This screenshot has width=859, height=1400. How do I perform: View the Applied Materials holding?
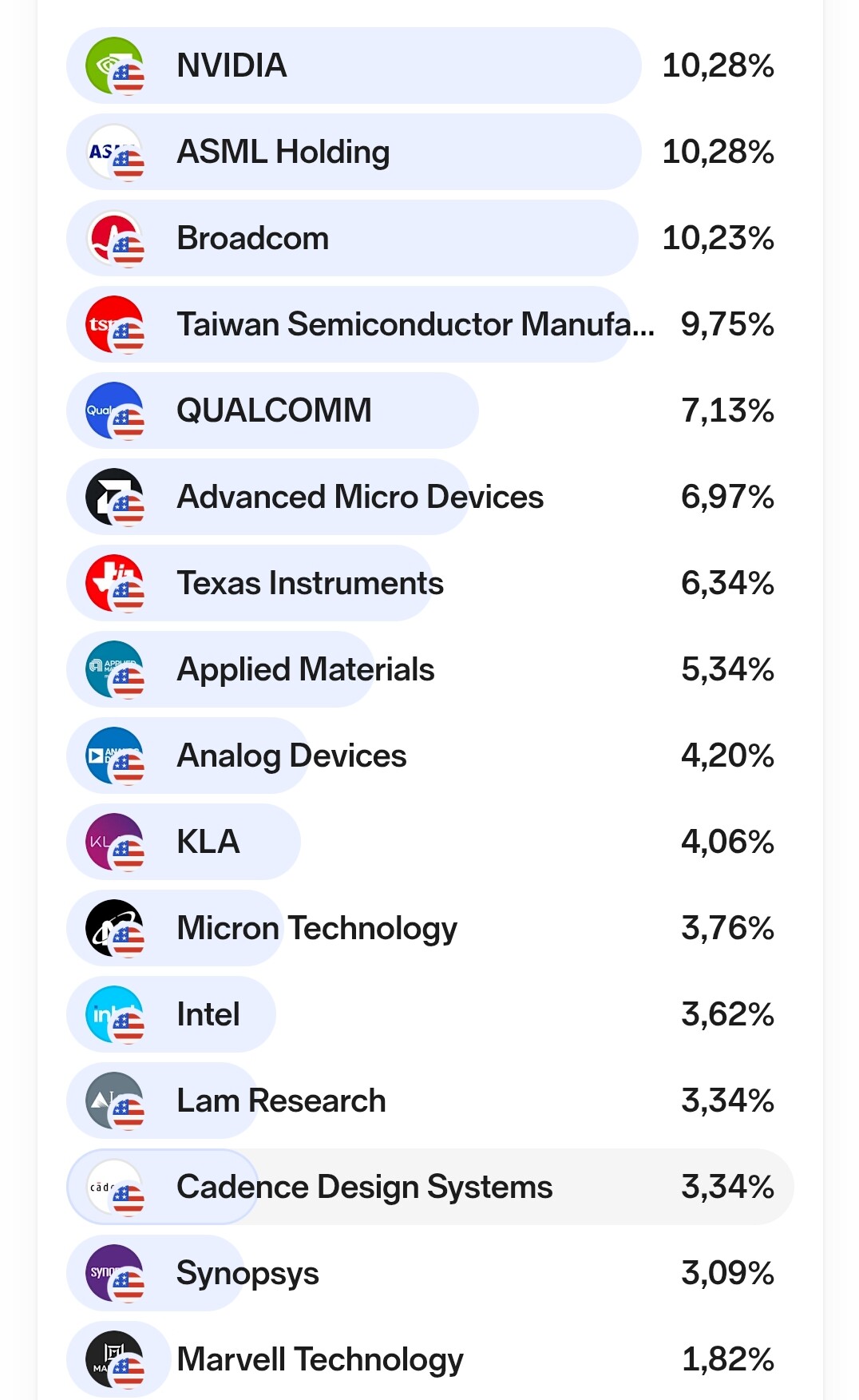305,669
